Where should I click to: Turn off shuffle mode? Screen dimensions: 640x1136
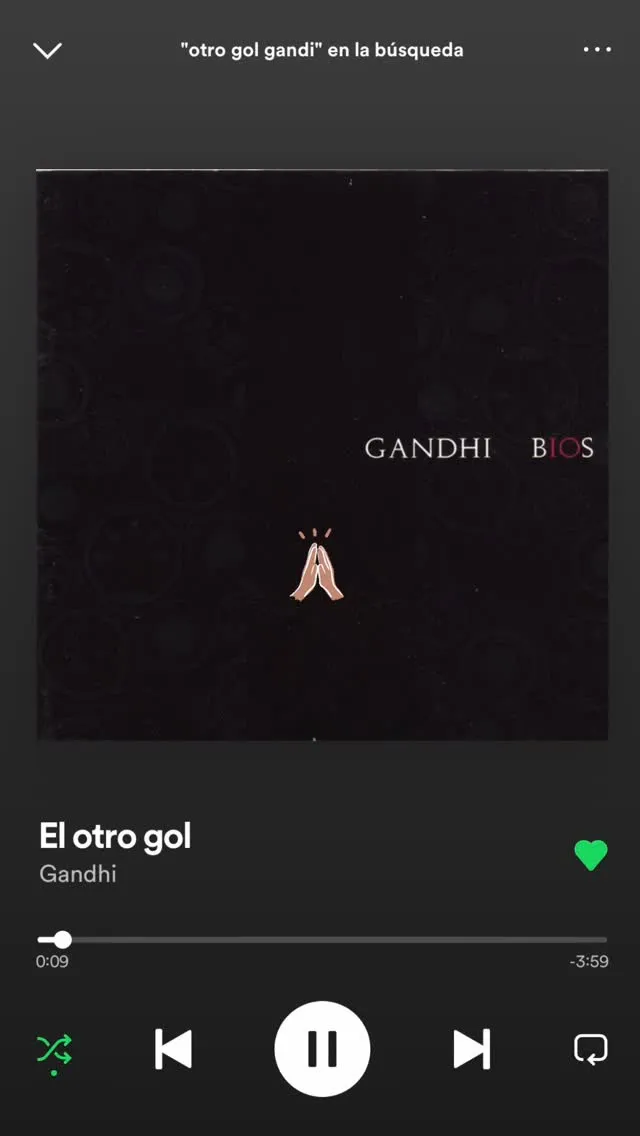tap(54, 1049)
